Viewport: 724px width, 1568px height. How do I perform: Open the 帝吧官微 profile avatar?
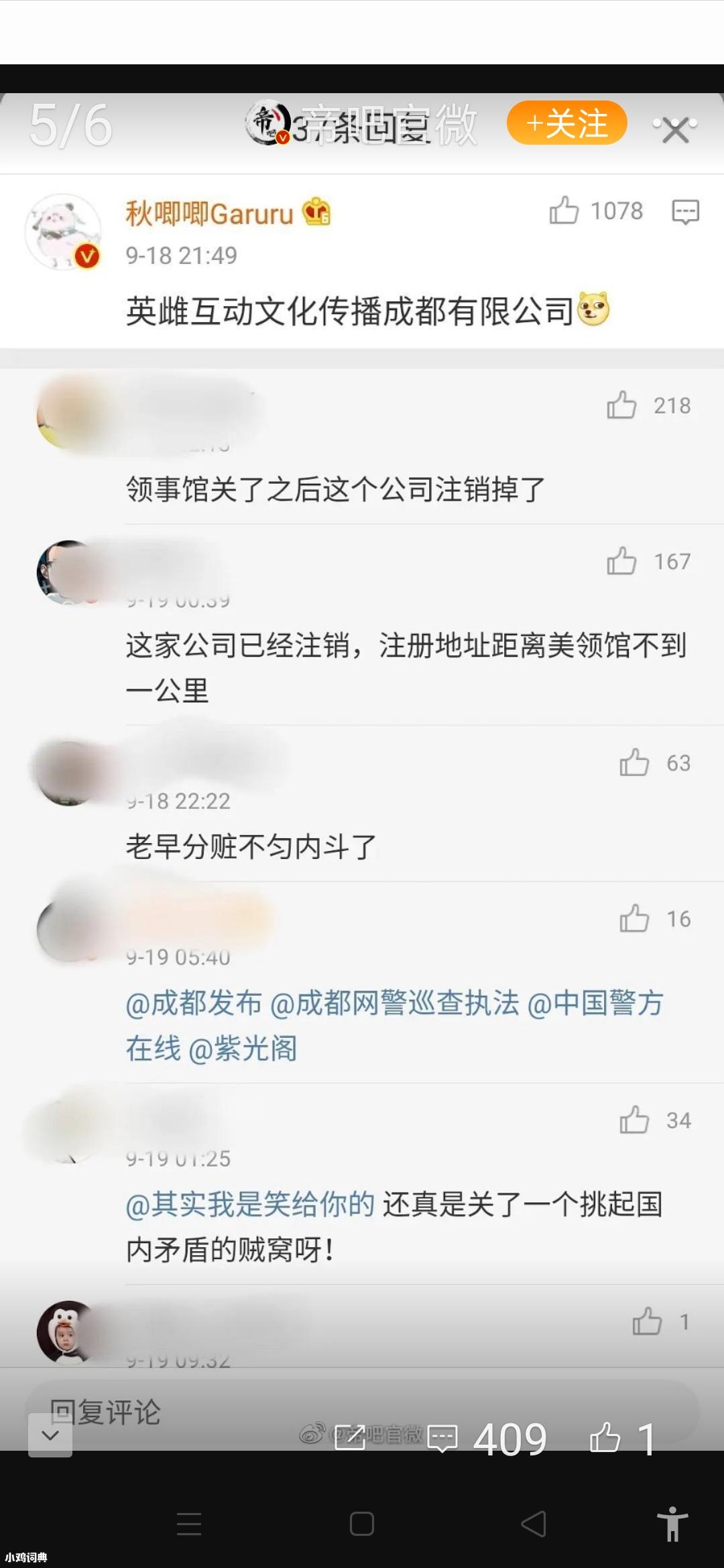[267, 123]
